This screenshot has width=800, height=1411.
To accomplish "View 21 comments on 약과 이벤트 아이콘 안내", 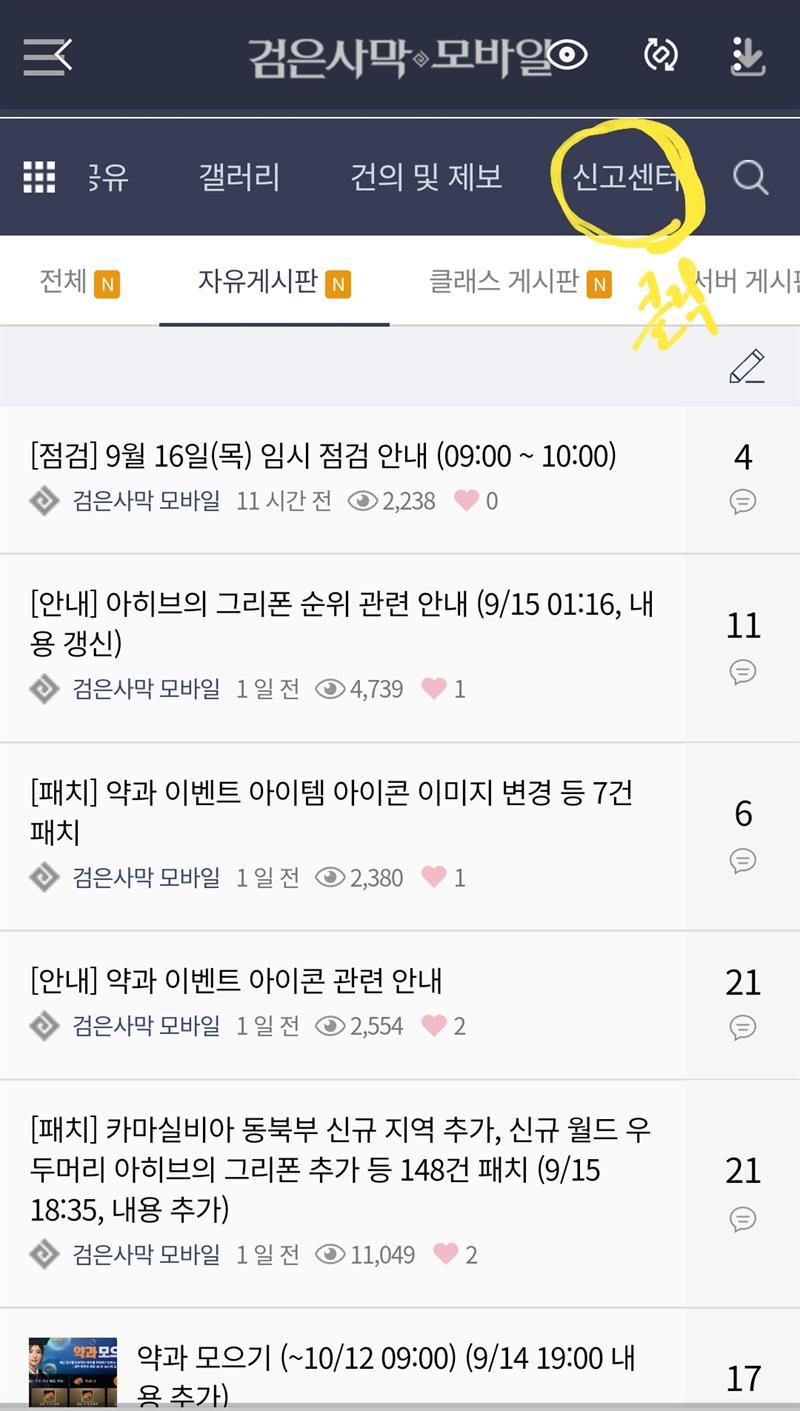I will (742, 1000).
